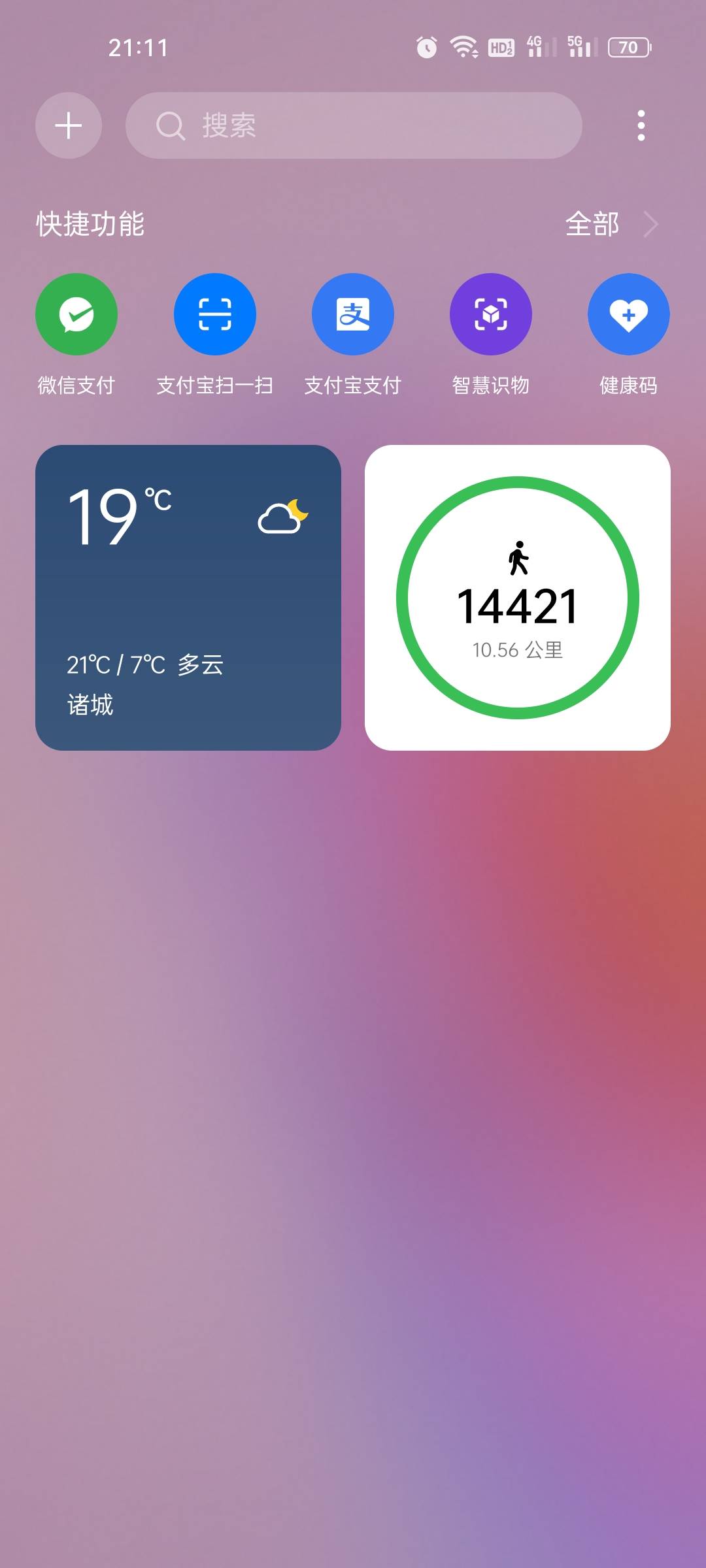Viewport: 706px width, 1568px height.
Task: Tap the 搜索 search input field
Action: click(353, 125)
